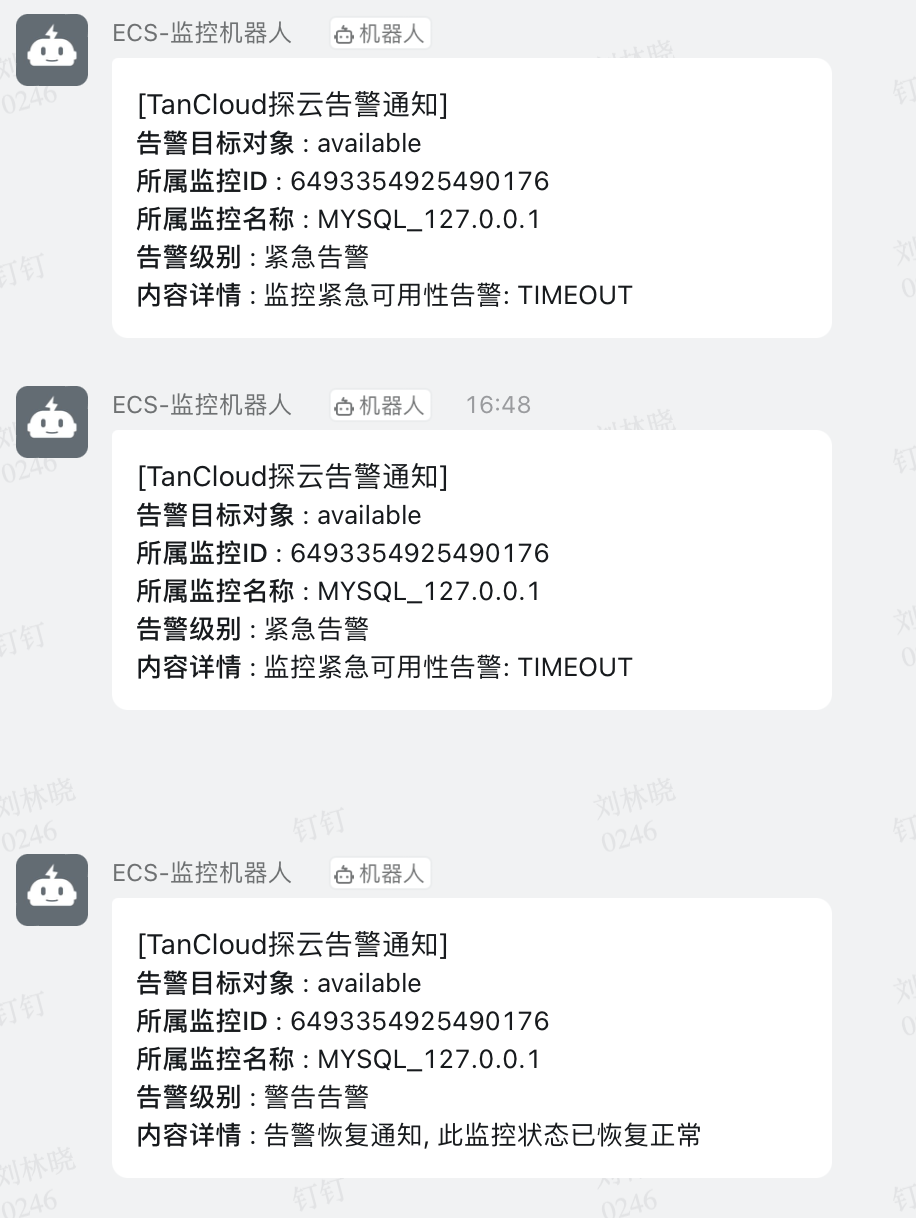Click the robot glyph in the bottom 机器人 badge
The height and width of the screenshot is (1218, 916).
coord(344,872)
